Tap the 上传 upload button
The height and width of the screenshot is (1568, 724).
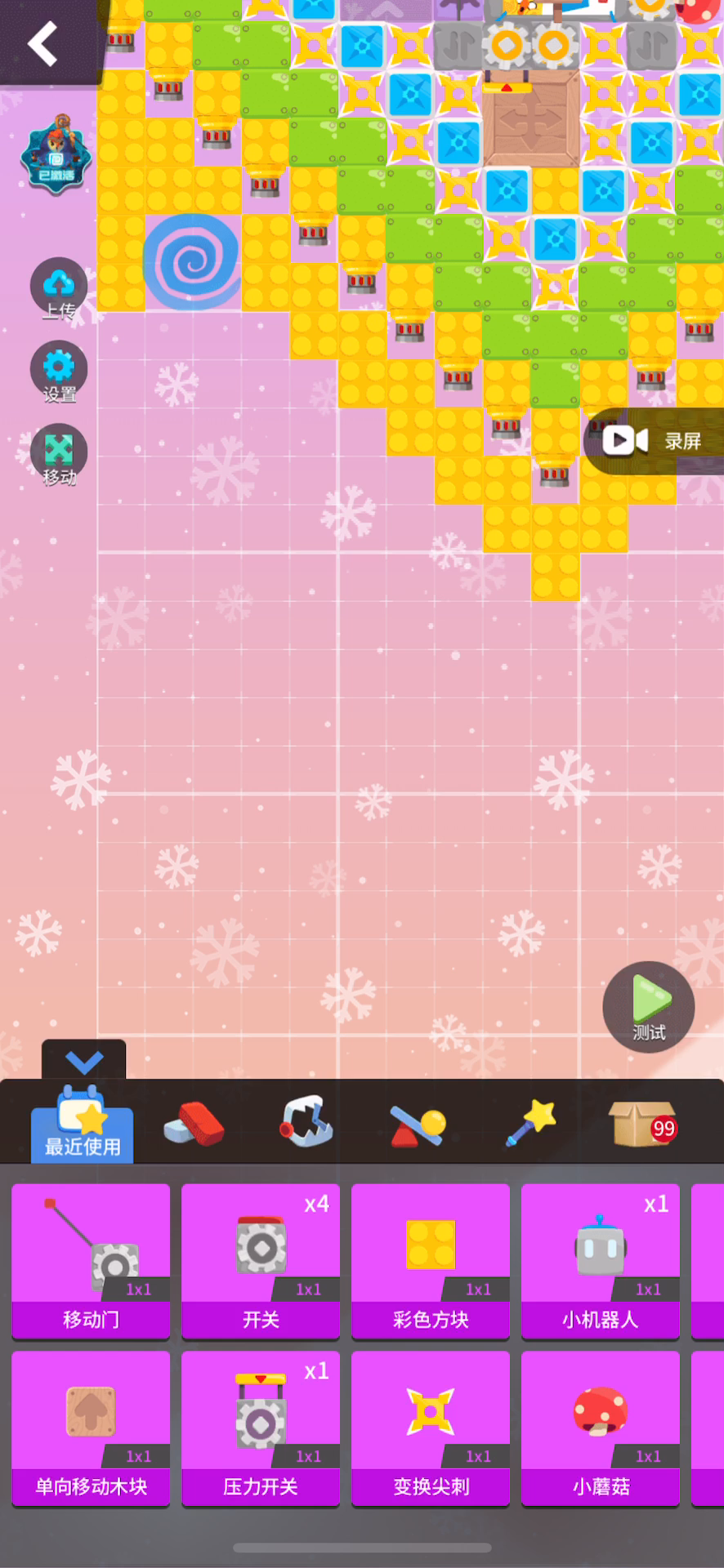pyautogui.click(x=59, y=288)
